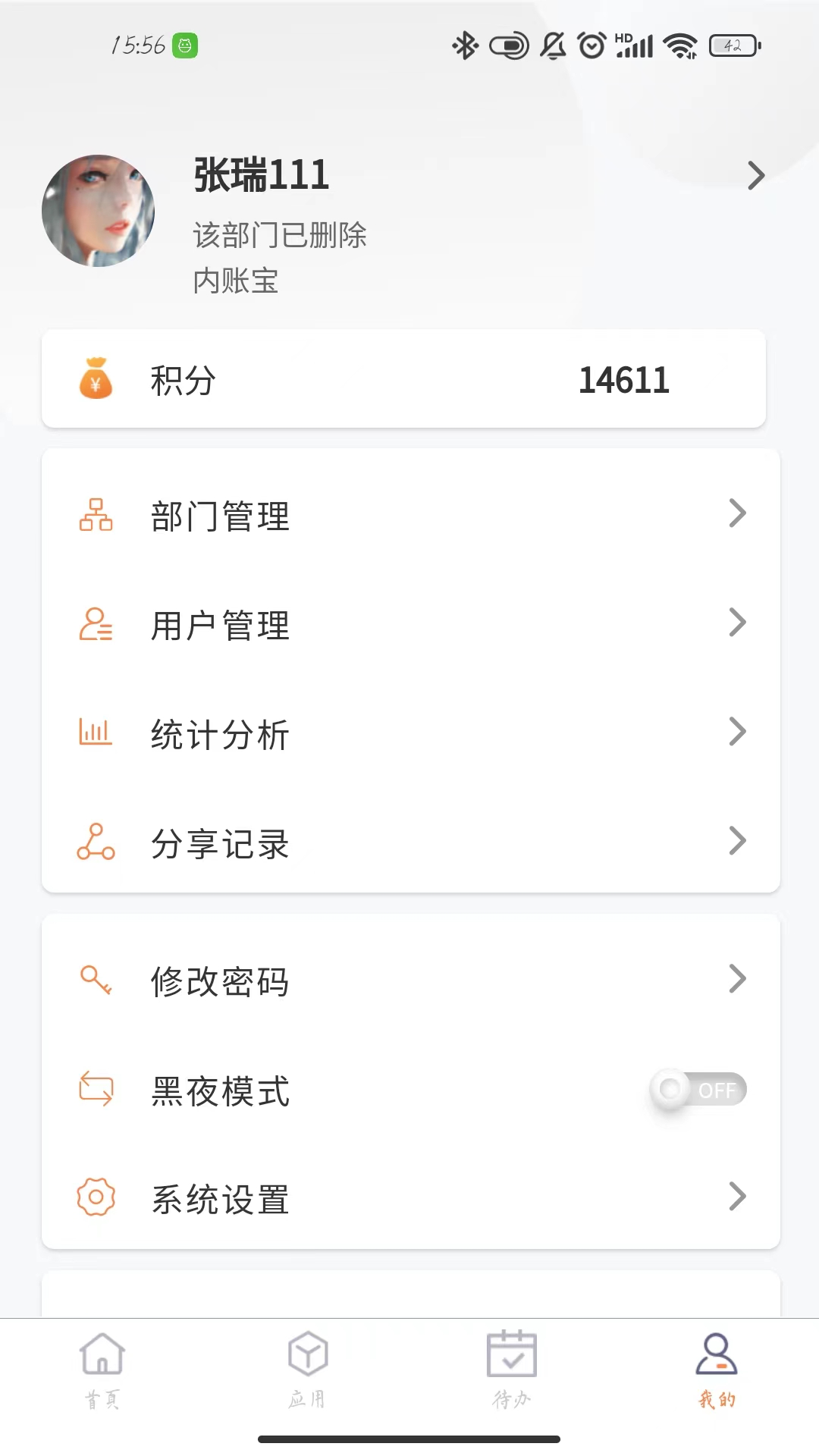
Task: Open the 待办 tab
Action: (512, 1373)
